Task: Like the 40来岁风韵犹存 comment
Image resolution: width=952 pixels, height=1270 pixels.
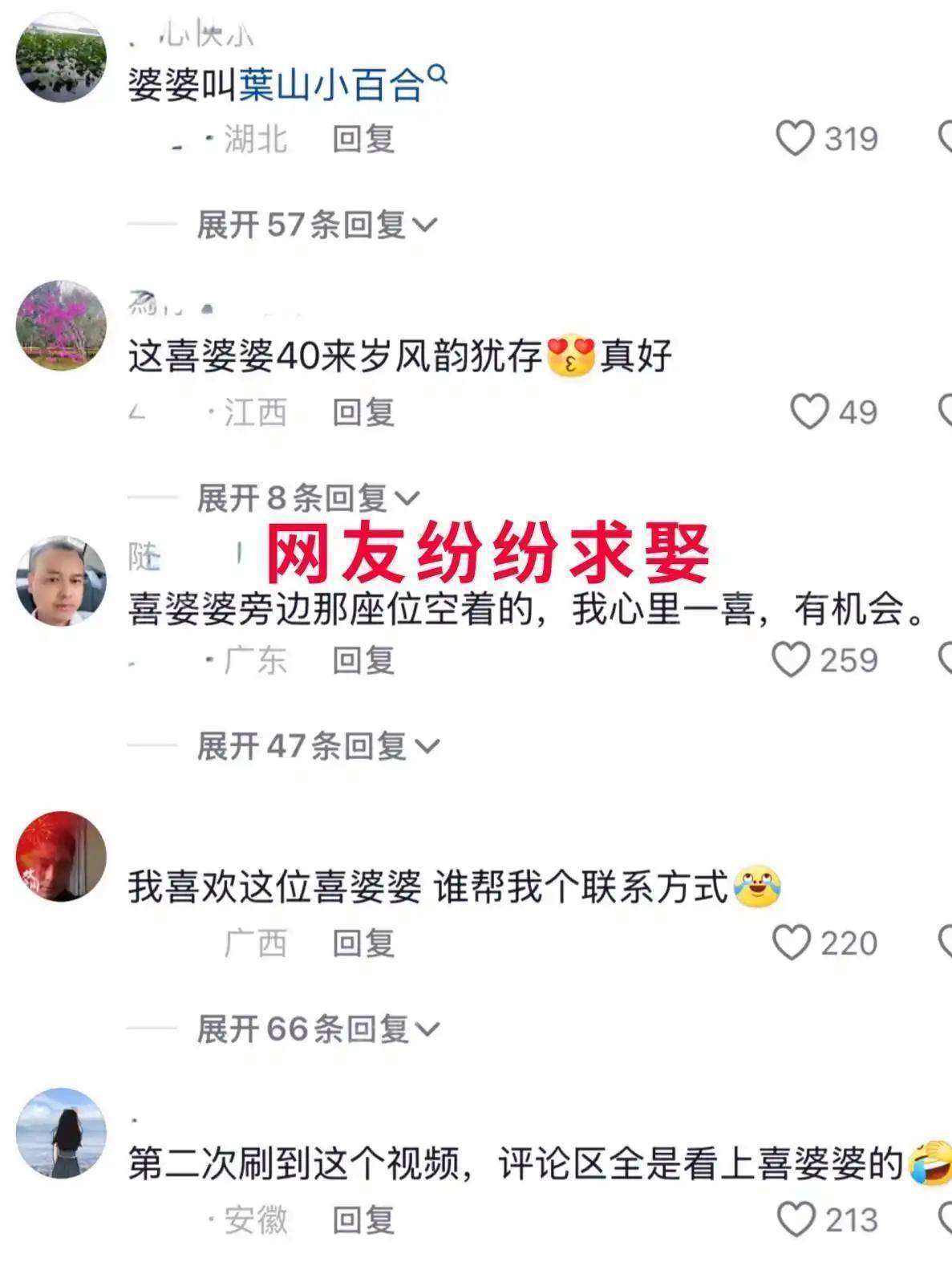Action: tap(808, 412)
